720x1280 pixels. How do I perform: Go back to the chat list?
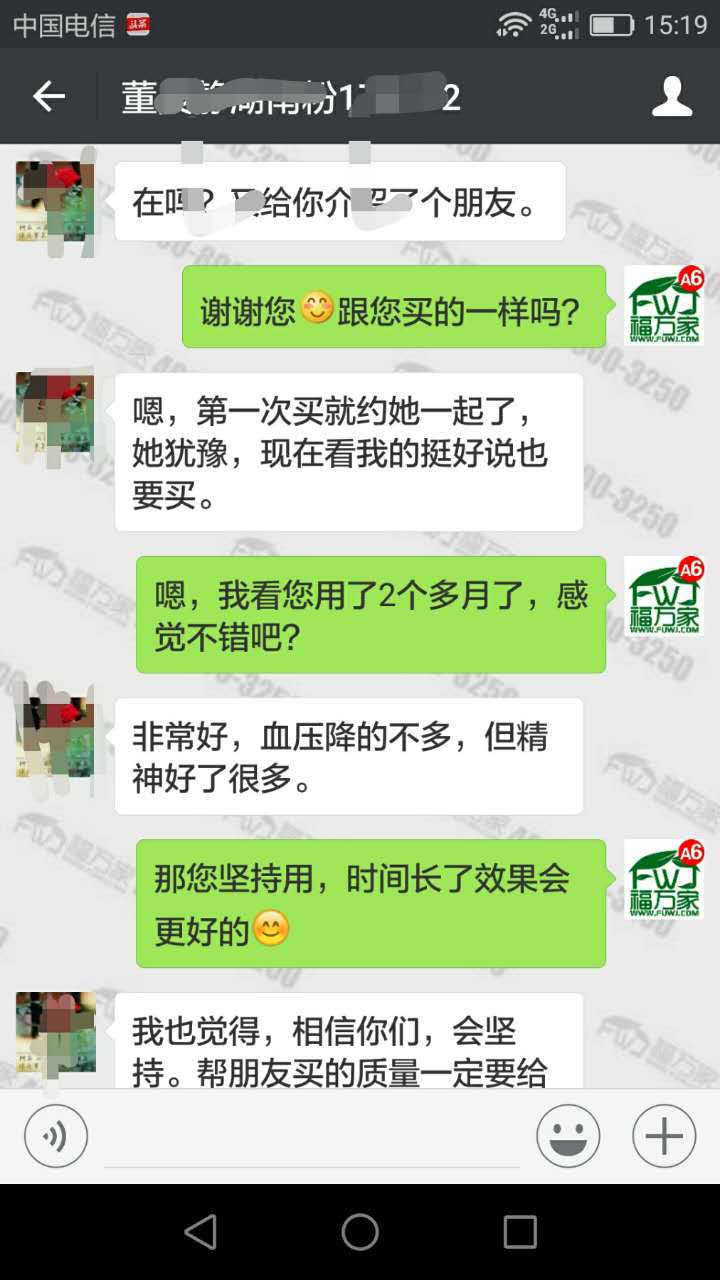pyautogui.click(x=48, y=97)
